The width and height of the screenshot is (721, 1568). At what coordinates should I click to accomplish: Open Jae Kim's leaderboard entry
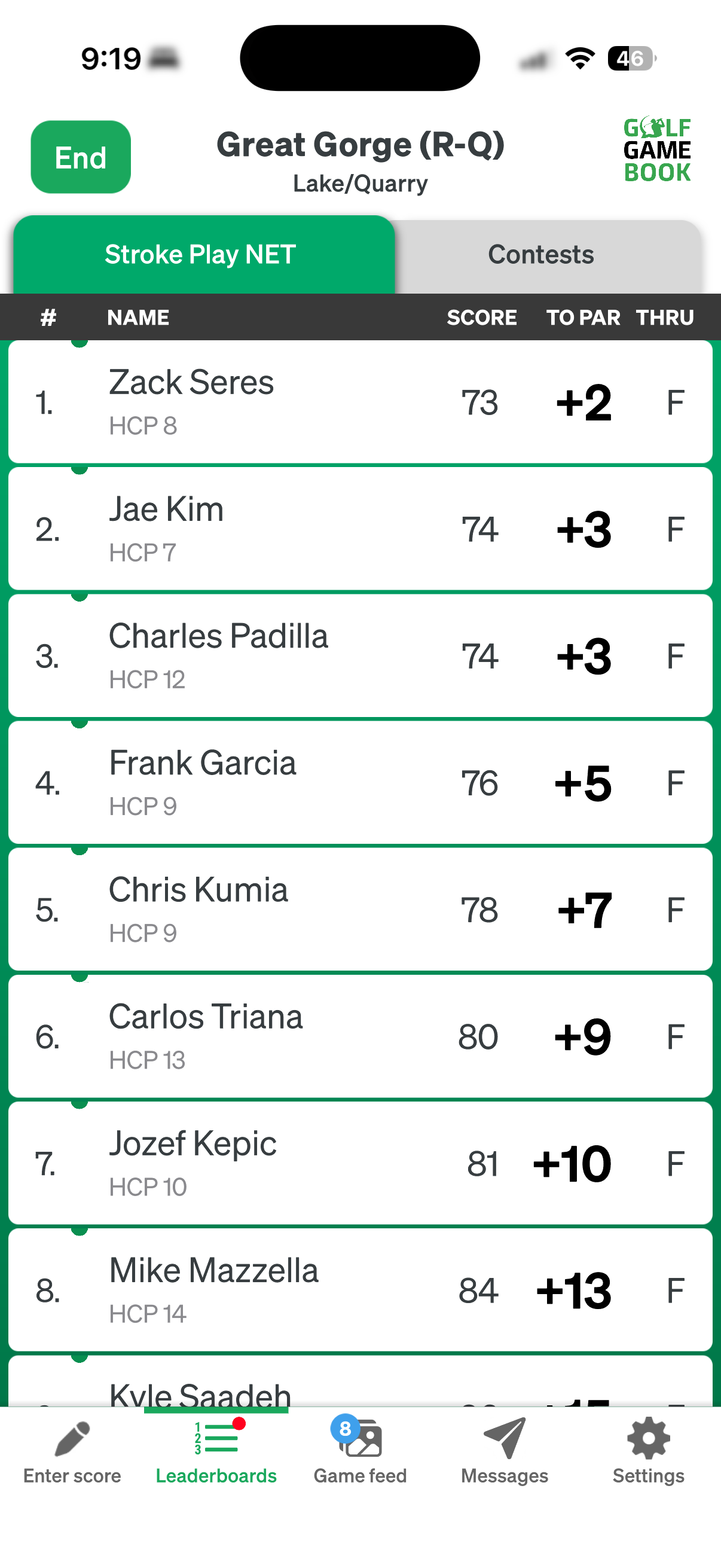coord(360,529)
